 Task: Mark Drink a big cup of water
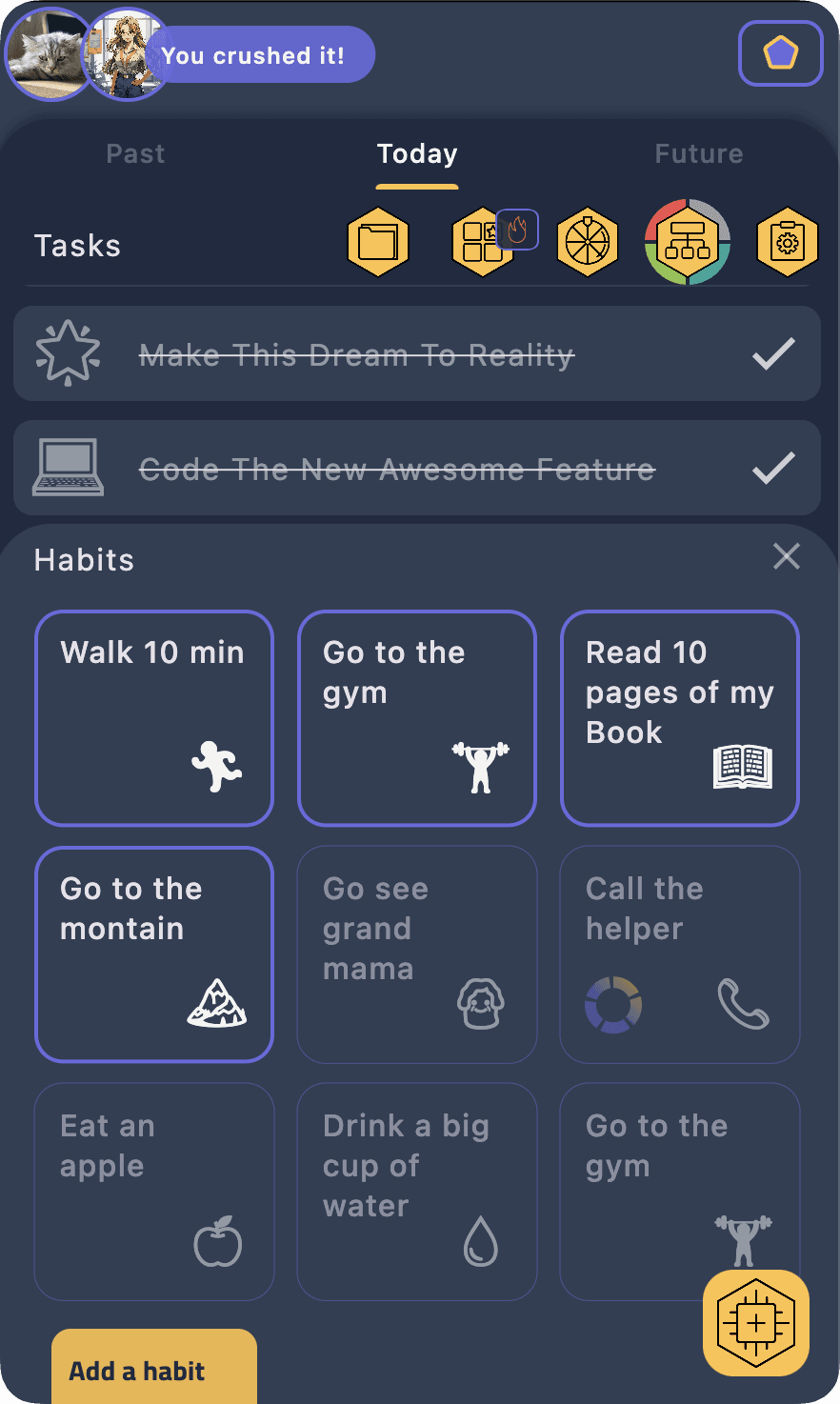417,1191
